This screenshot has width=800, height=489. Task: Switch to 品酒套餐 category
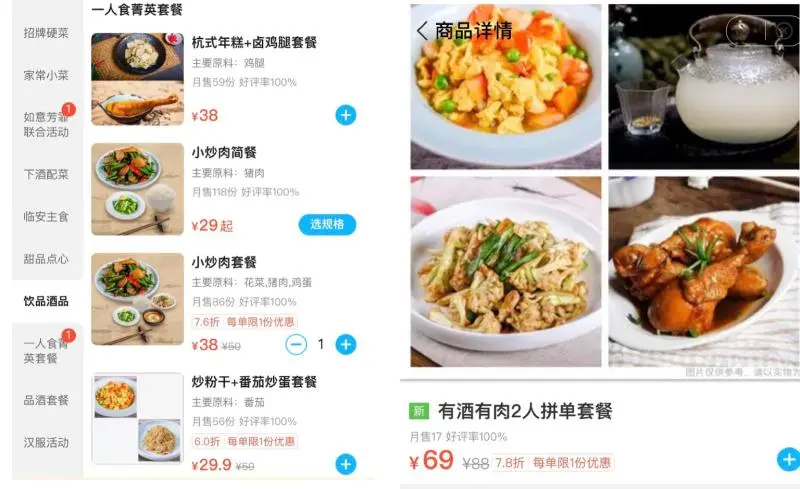46,400
